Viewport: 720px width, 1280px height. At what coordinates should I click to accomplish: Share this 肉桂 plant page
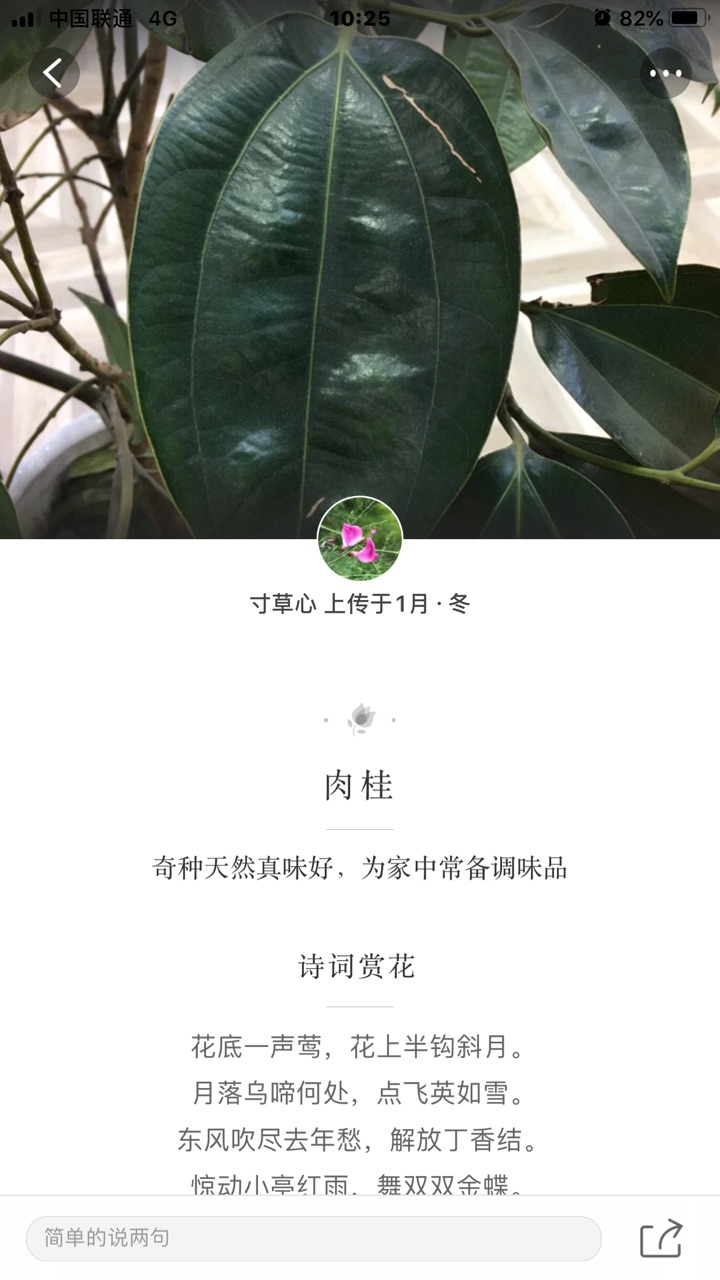click(x=661, y=1238)
